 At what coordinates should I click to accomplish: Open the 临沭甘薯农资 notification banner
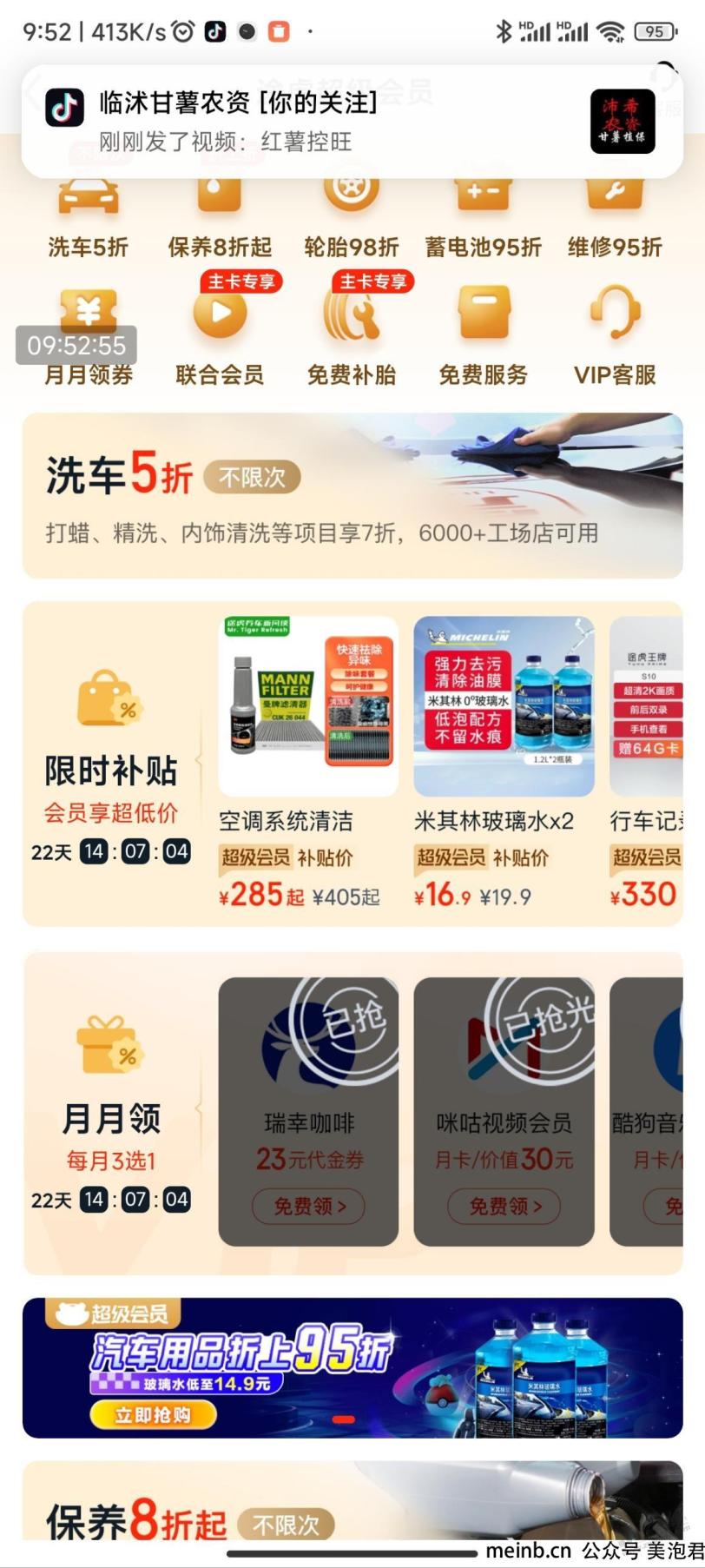[x=352, y=122]
